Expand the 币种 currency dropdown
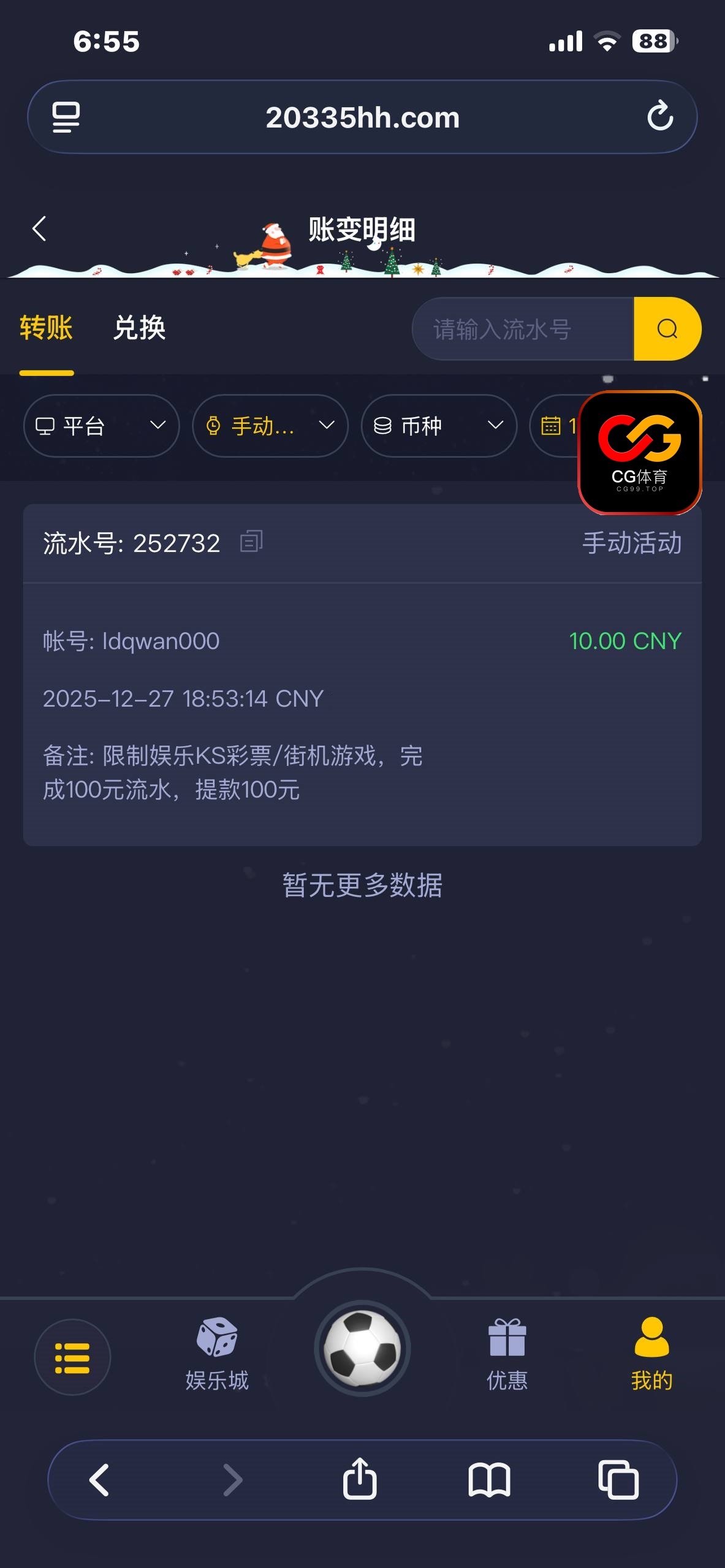725x1568 pixels. click(x=438, y=426)
